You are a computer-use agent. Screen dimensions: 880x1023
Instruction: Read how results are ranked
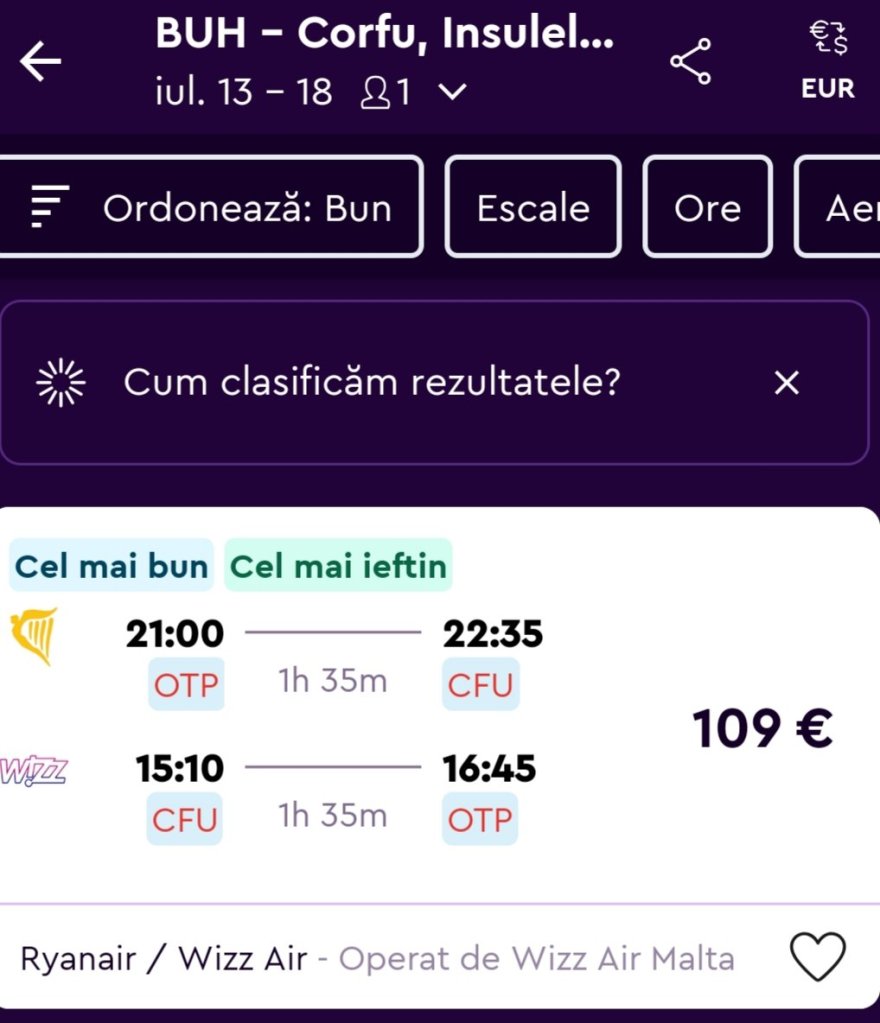pyautogui.click(x=372, y=382)
